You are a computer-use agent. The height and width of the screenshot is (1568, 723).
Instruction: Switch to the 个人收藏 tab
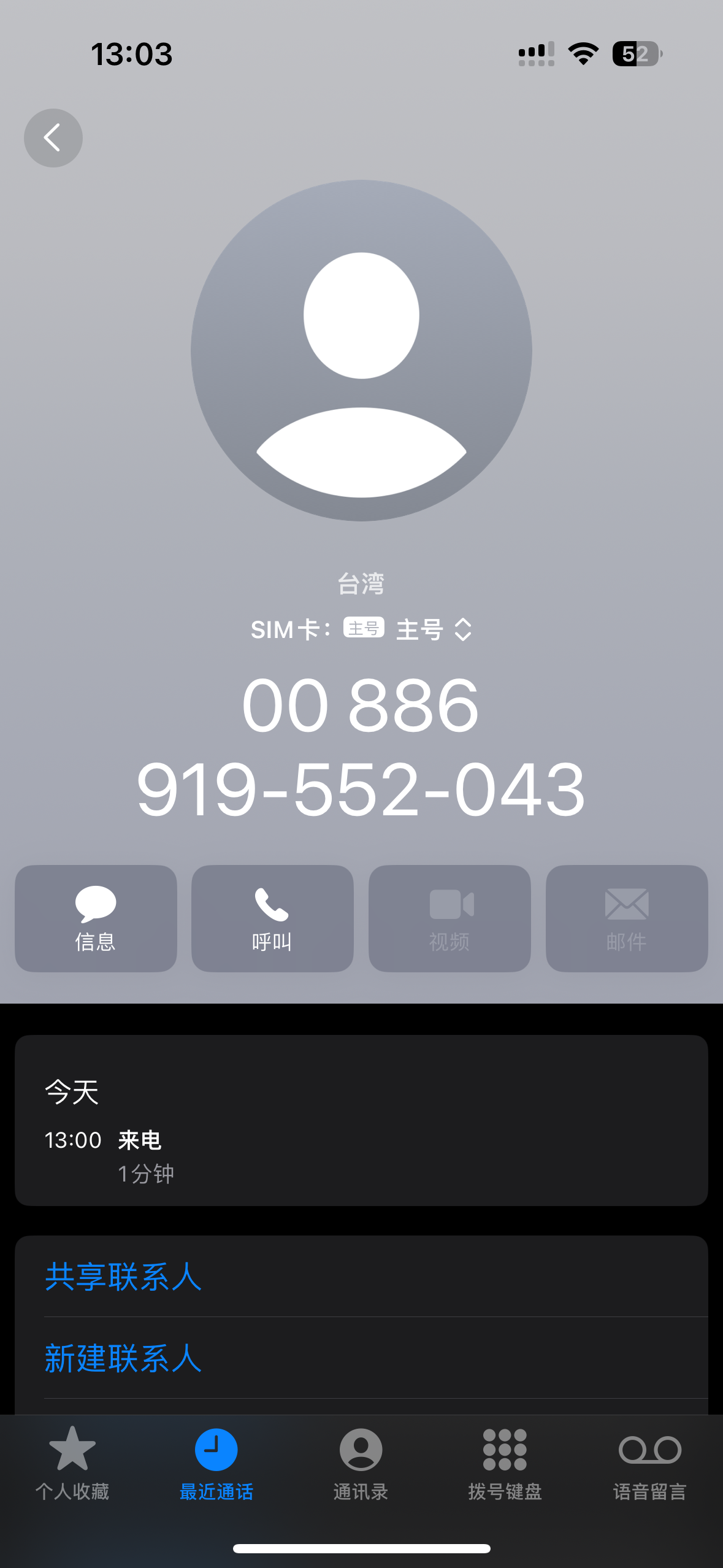(72, 1464)
